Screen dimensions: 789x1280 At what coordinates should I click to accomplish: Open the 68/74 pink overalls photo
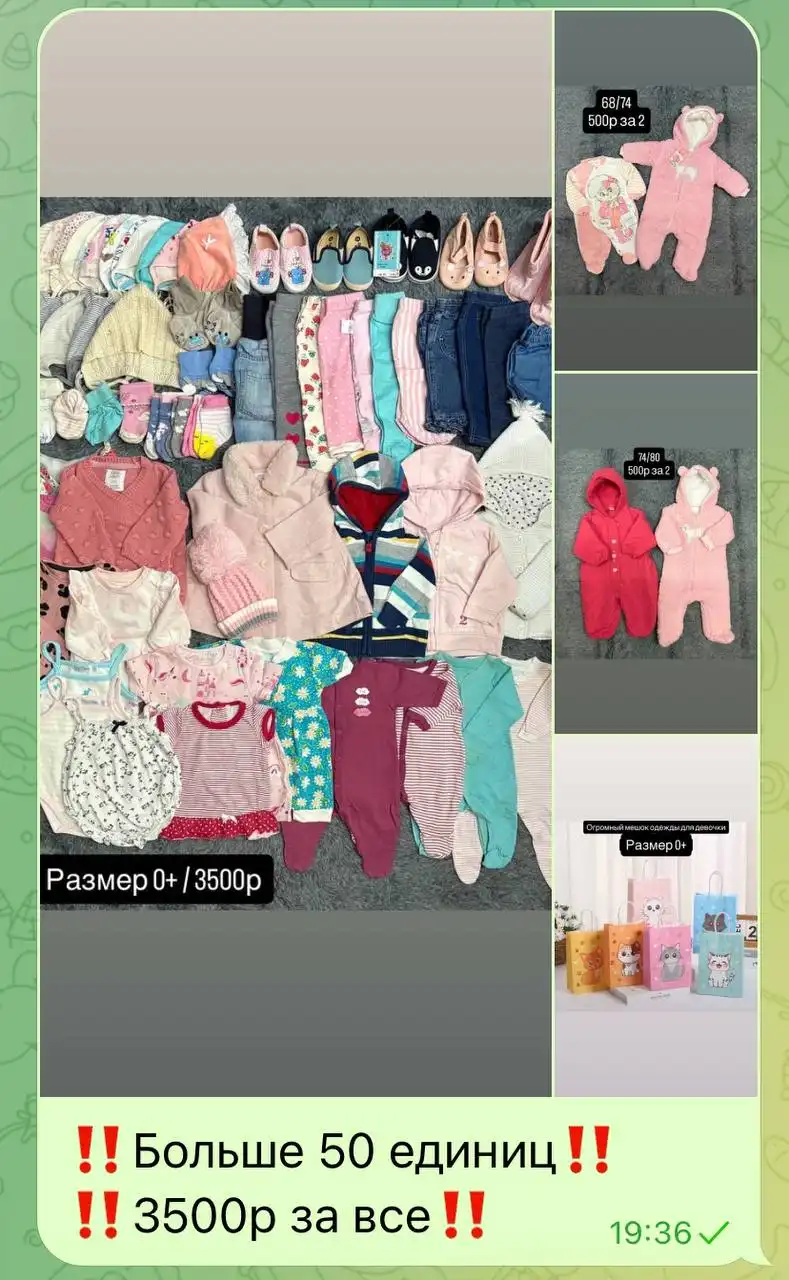656,190
